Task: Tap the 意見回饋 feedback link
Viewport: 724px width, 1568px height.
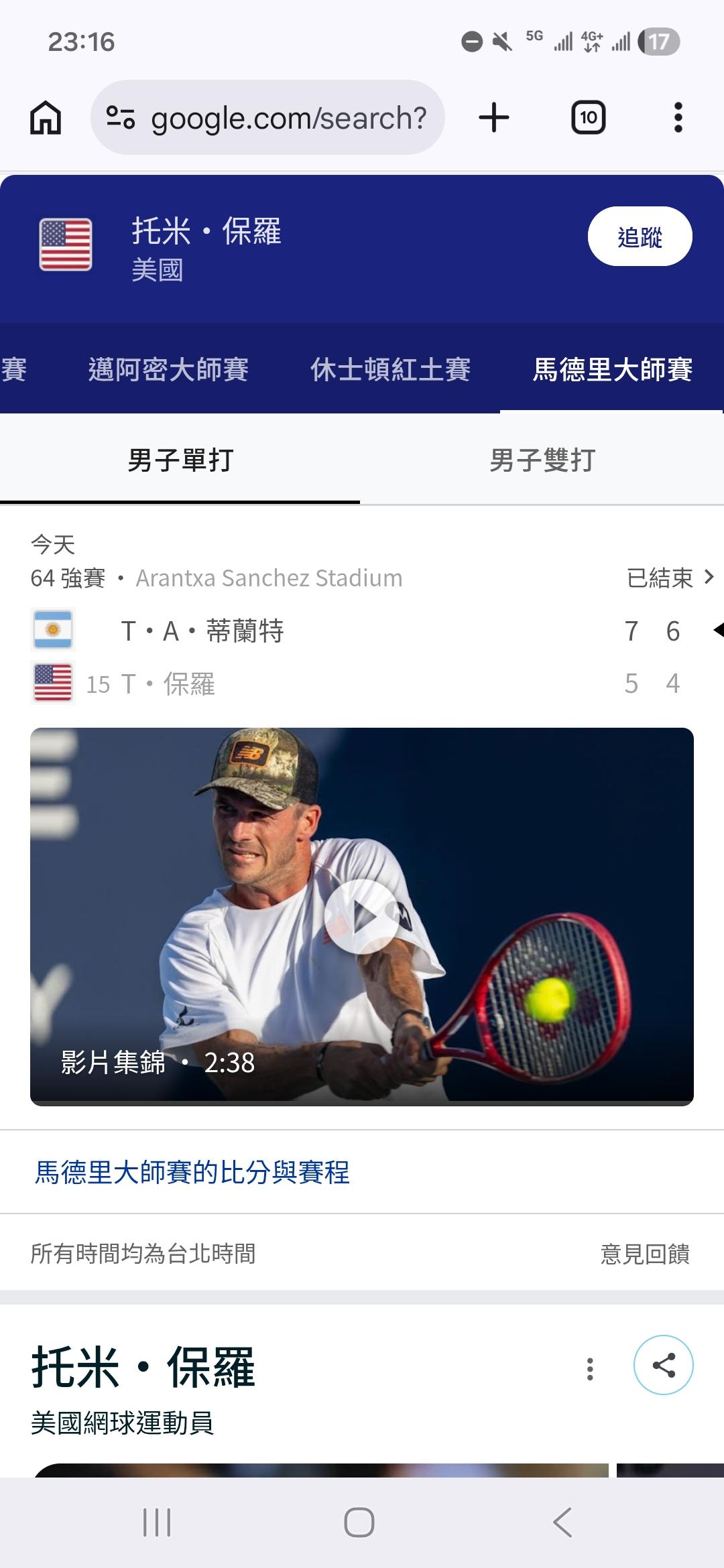Action: [x=645, y=1254]
